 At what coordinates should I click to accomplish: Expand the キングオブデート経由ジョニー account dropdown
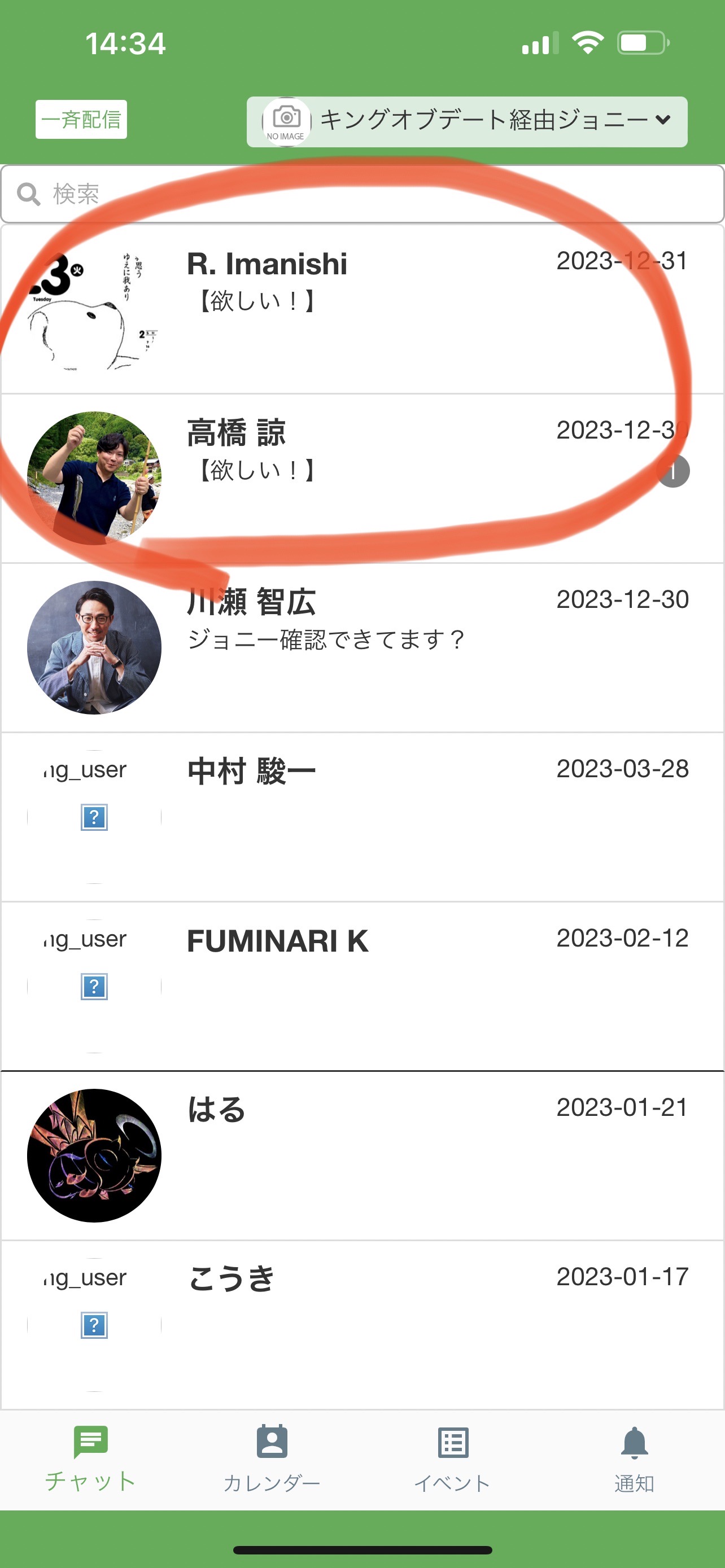pyautogui.click(x=467, y=122)
